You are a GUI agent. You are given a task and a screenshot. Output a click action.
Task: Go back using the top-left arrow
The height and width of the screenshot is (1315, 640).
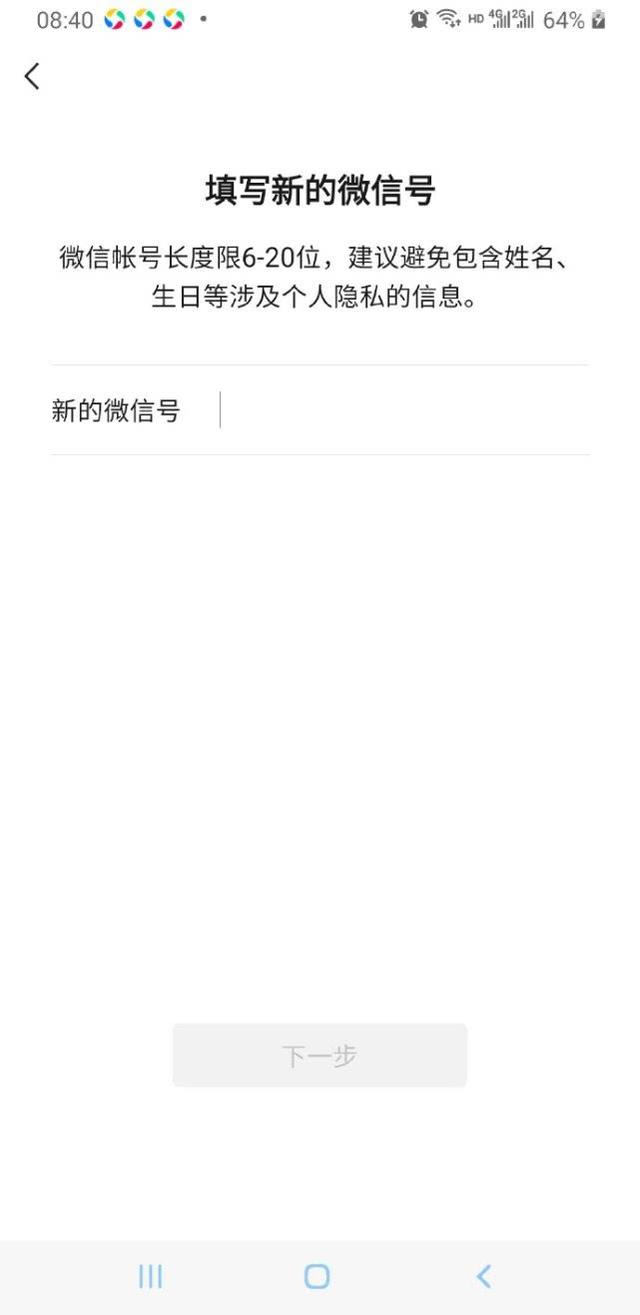32,76
